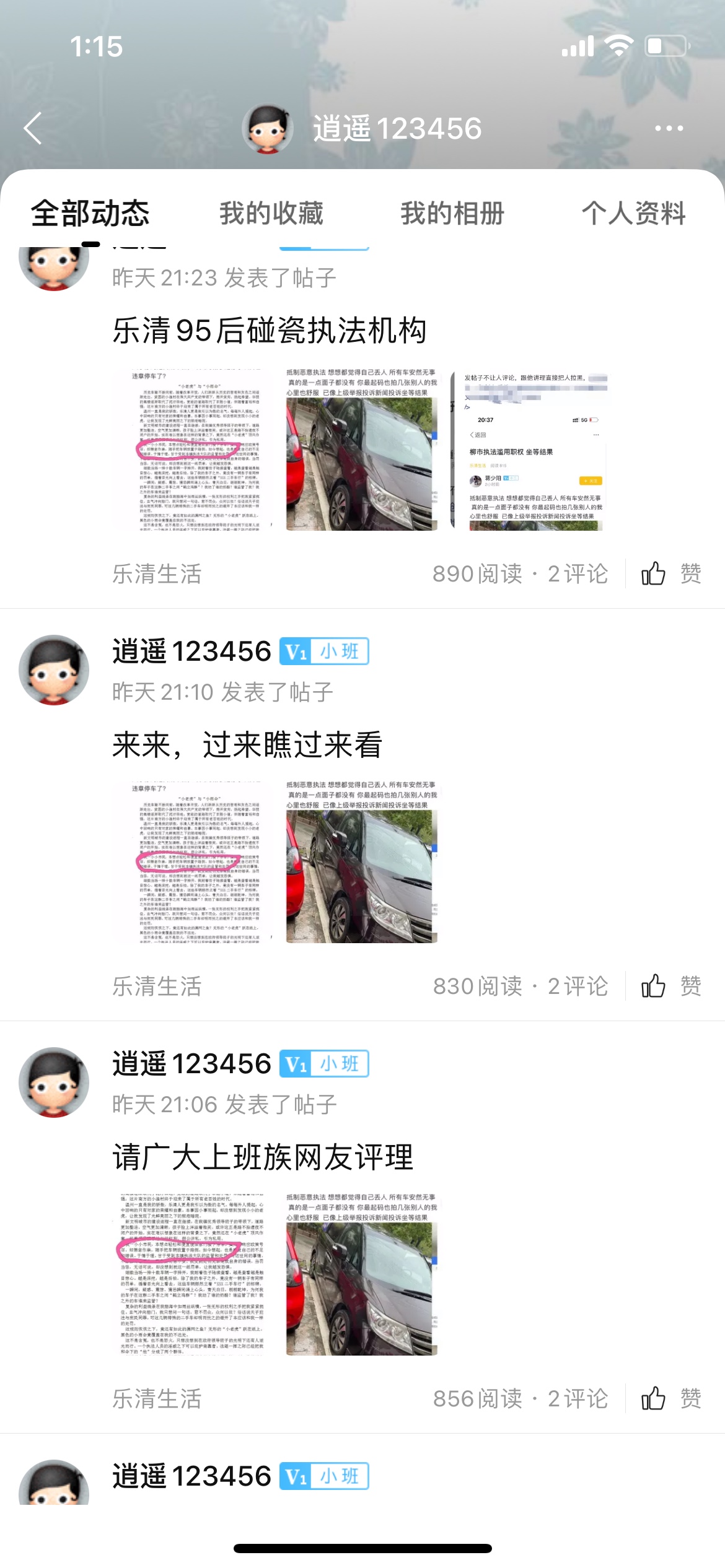Viewport: 725px width, 1568px height.
Task: Open the 个人资料 tab
Action: tap(633, 214)
